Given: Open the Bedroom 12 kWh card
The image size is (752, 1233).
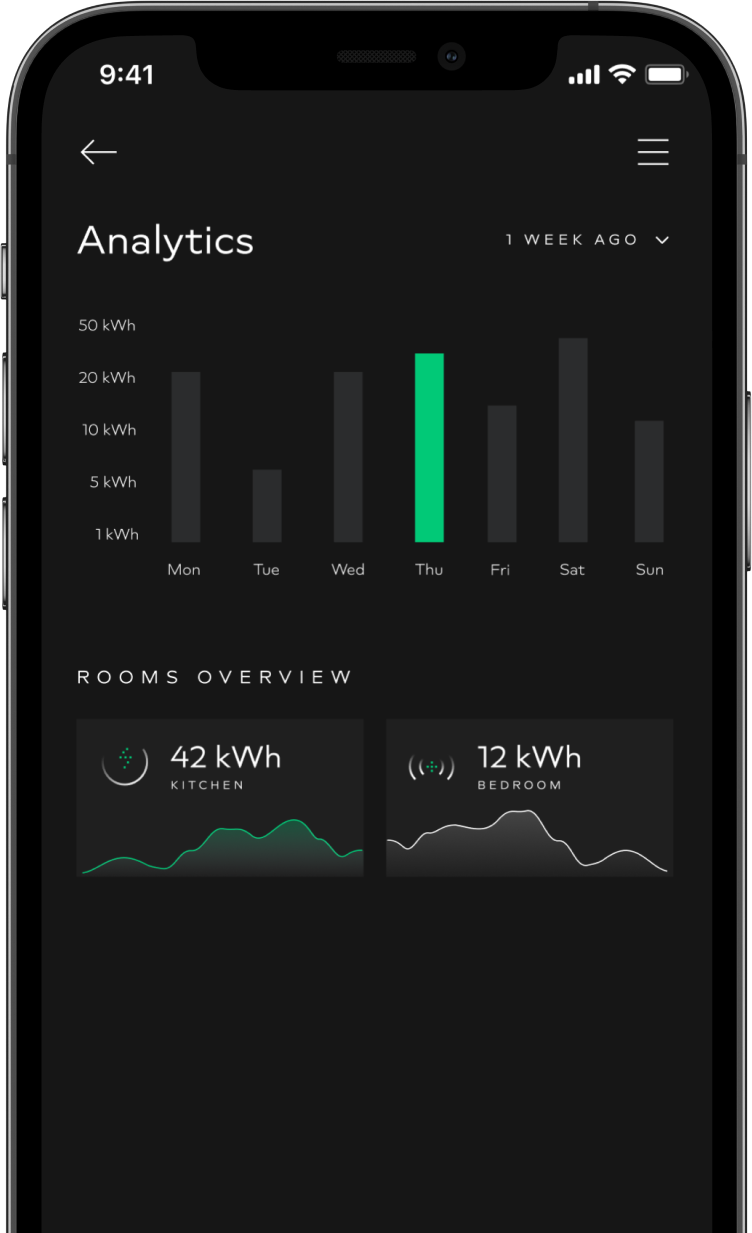Looking at the screenshot, I should 529,797.
